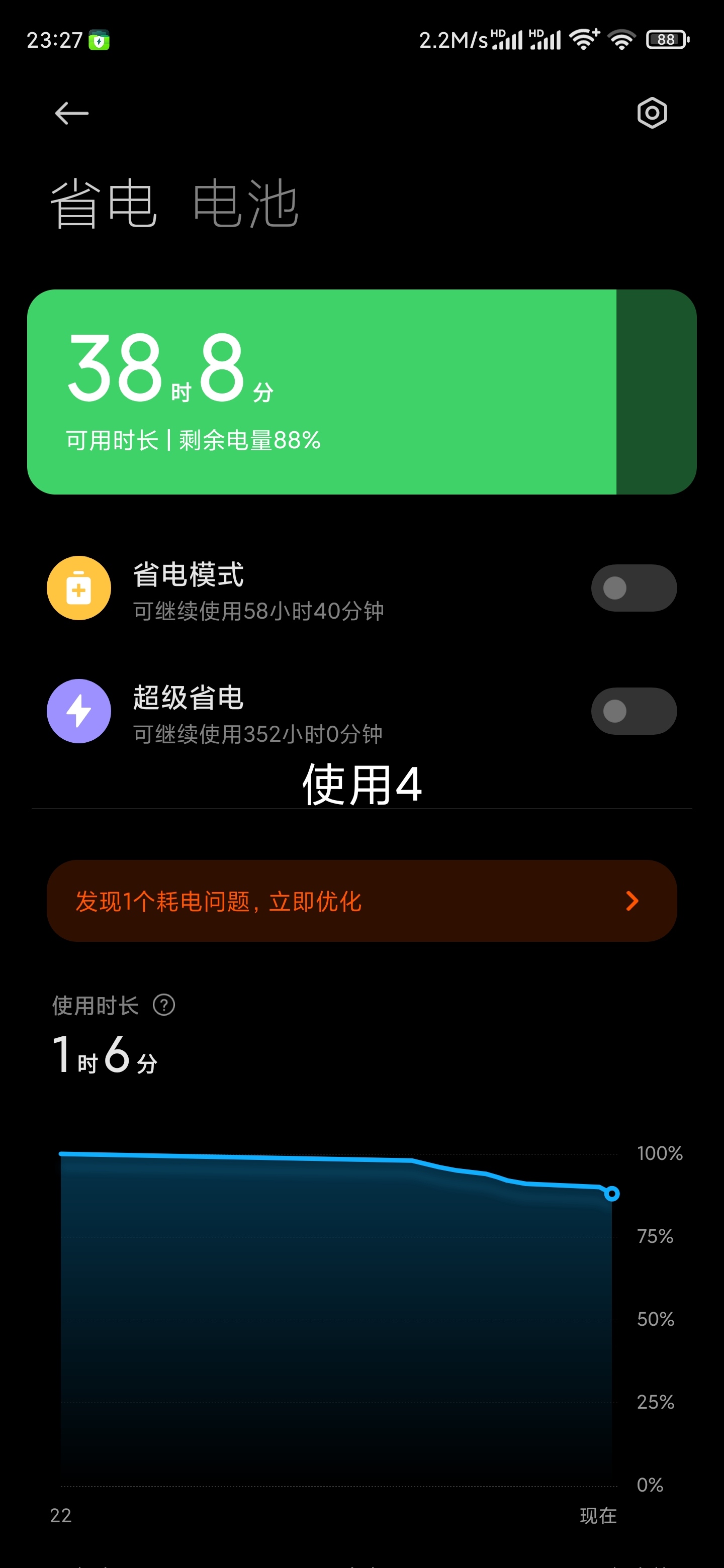Tap the help icon beside 使用时长
724x1568 pixels.
164,1005
